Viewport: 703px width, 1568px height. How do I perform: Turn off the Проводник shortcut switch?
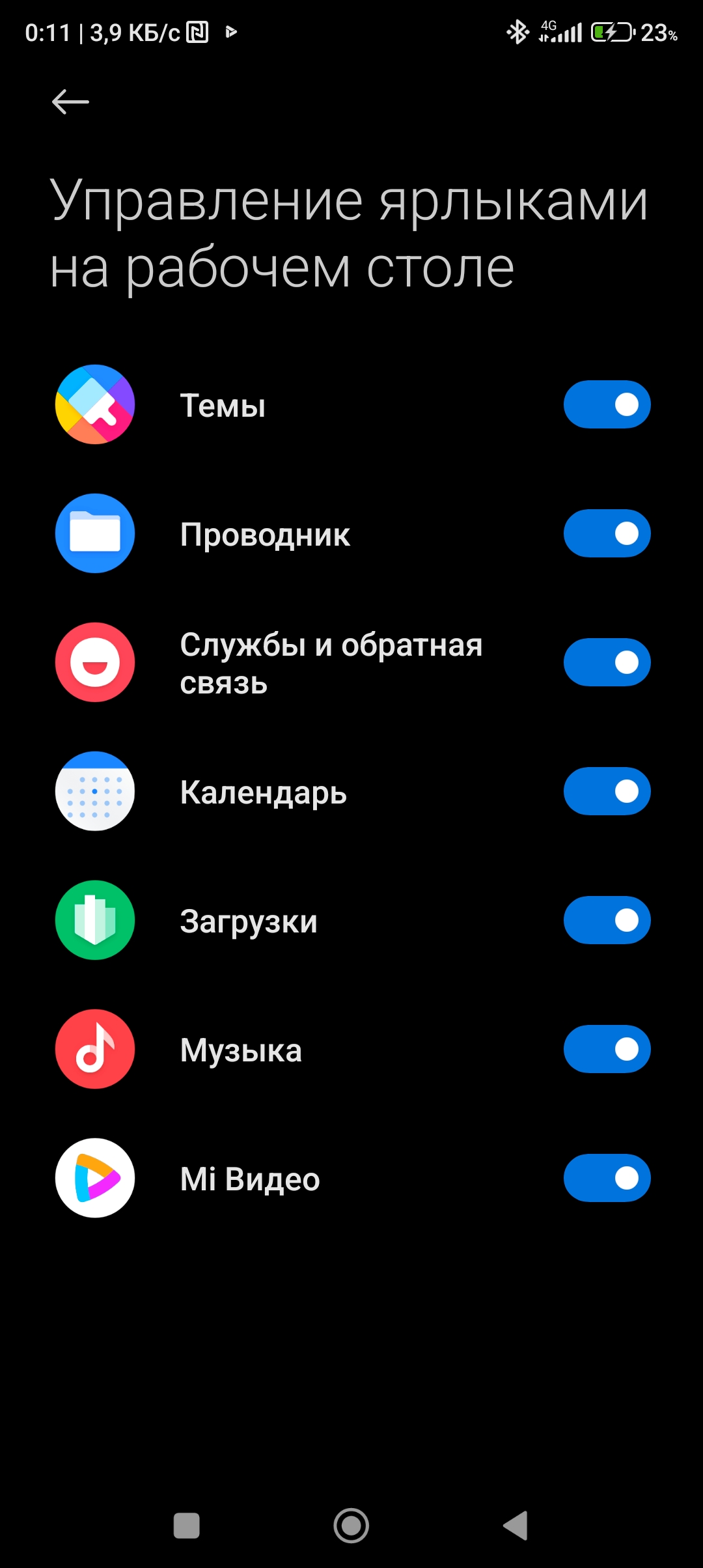click(x=607, y=533)
